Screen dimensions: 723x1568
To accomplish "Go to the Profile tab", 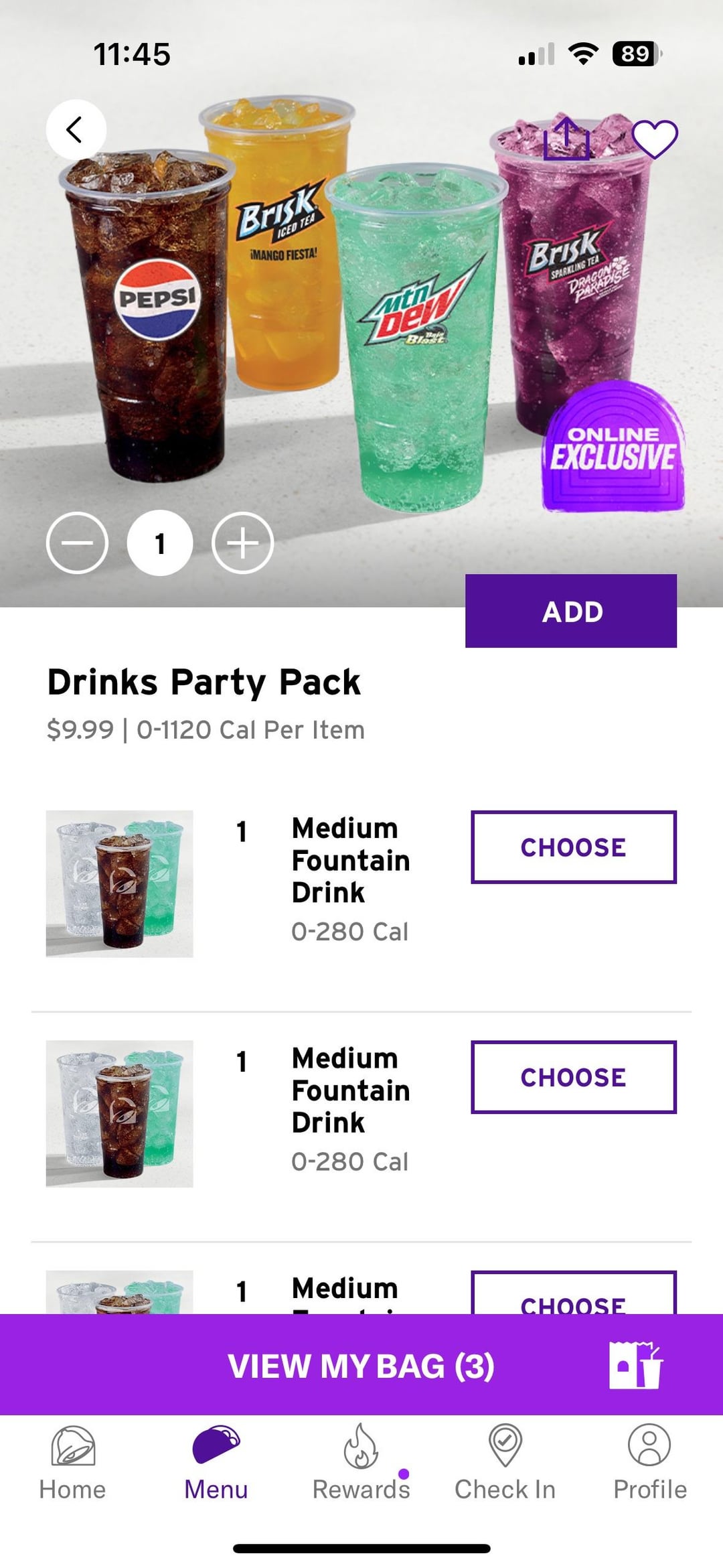I will pyautogui.click(x=650, y=1464).
